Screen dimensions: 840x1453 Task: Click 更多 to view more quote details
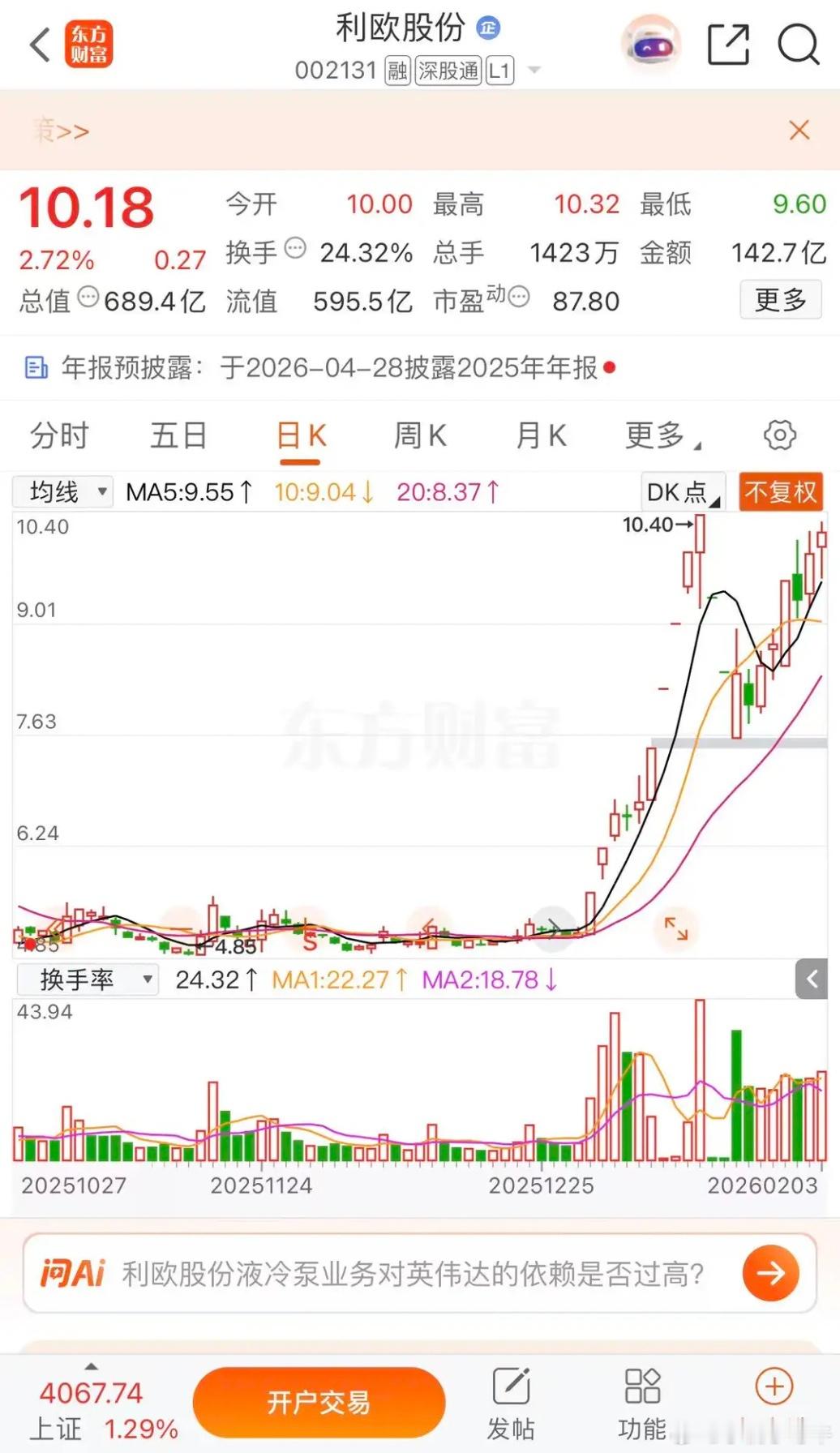[x=779, y=300]
